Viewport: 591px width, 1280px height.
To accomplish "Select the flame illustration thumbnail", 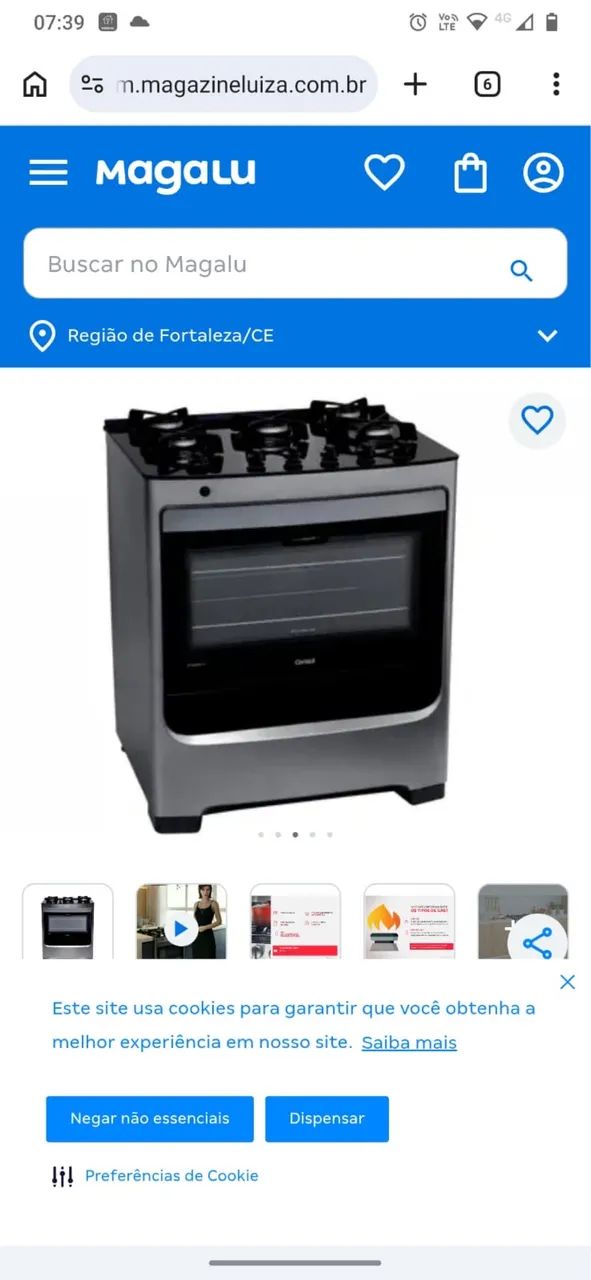I will pyautogui.click(x=409, y=922).
